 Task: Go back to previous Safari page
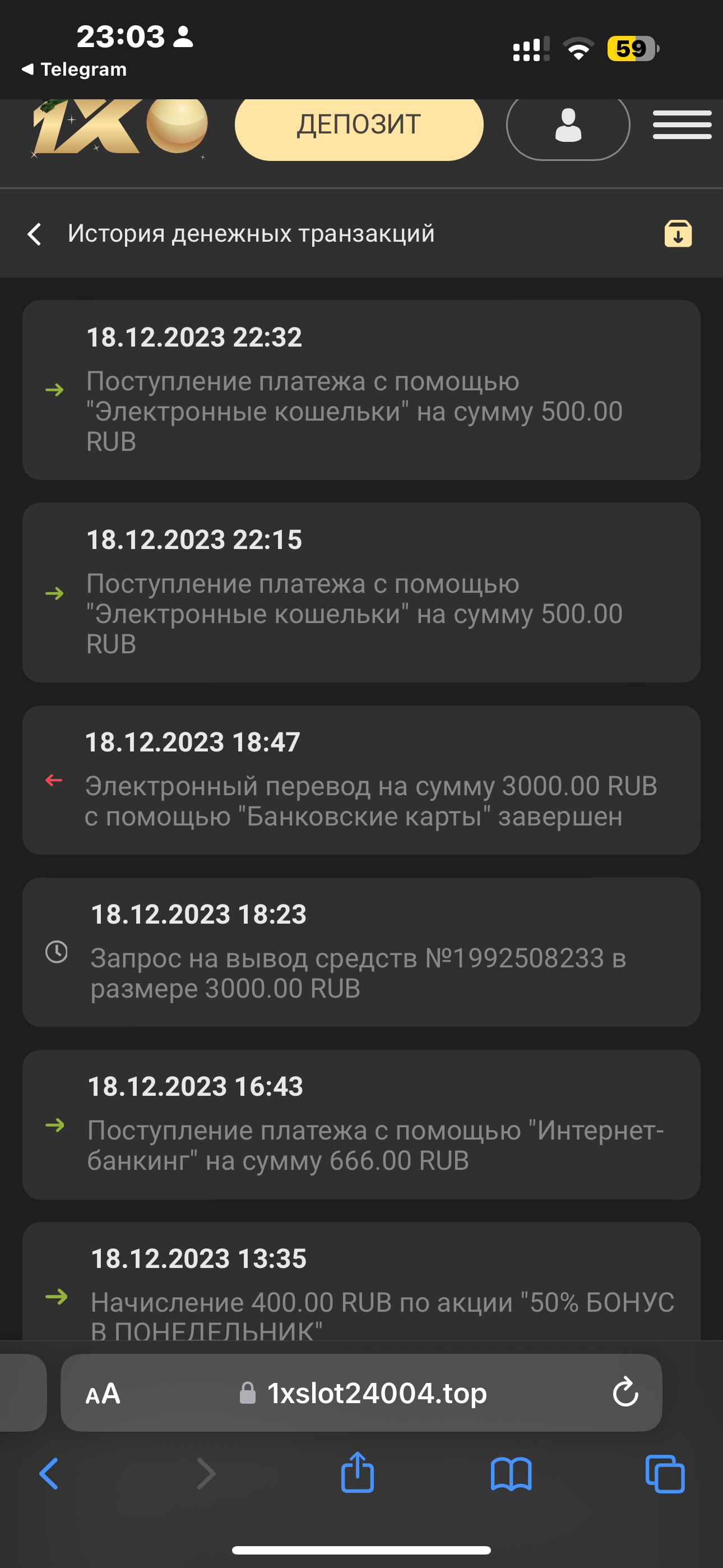49,1474
